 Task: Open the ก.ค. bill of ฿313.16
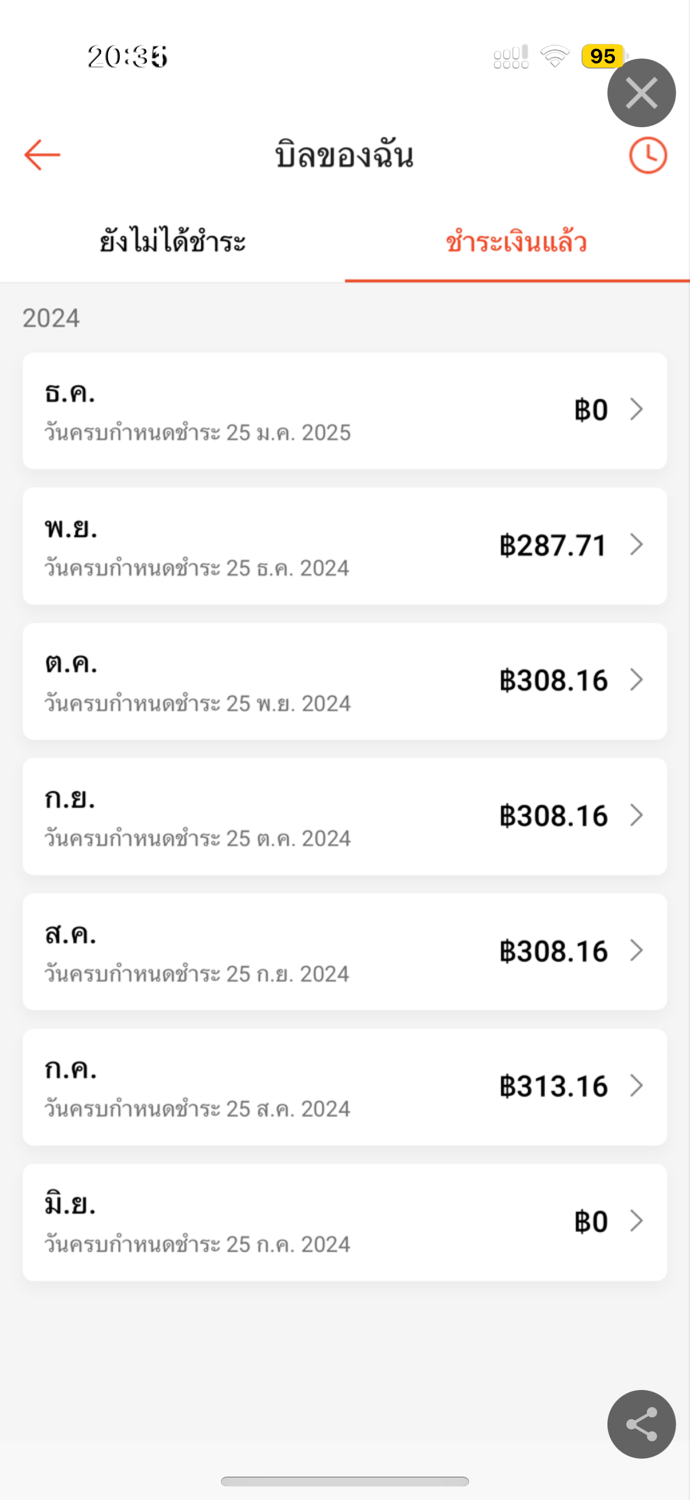tap(345, 1087)
